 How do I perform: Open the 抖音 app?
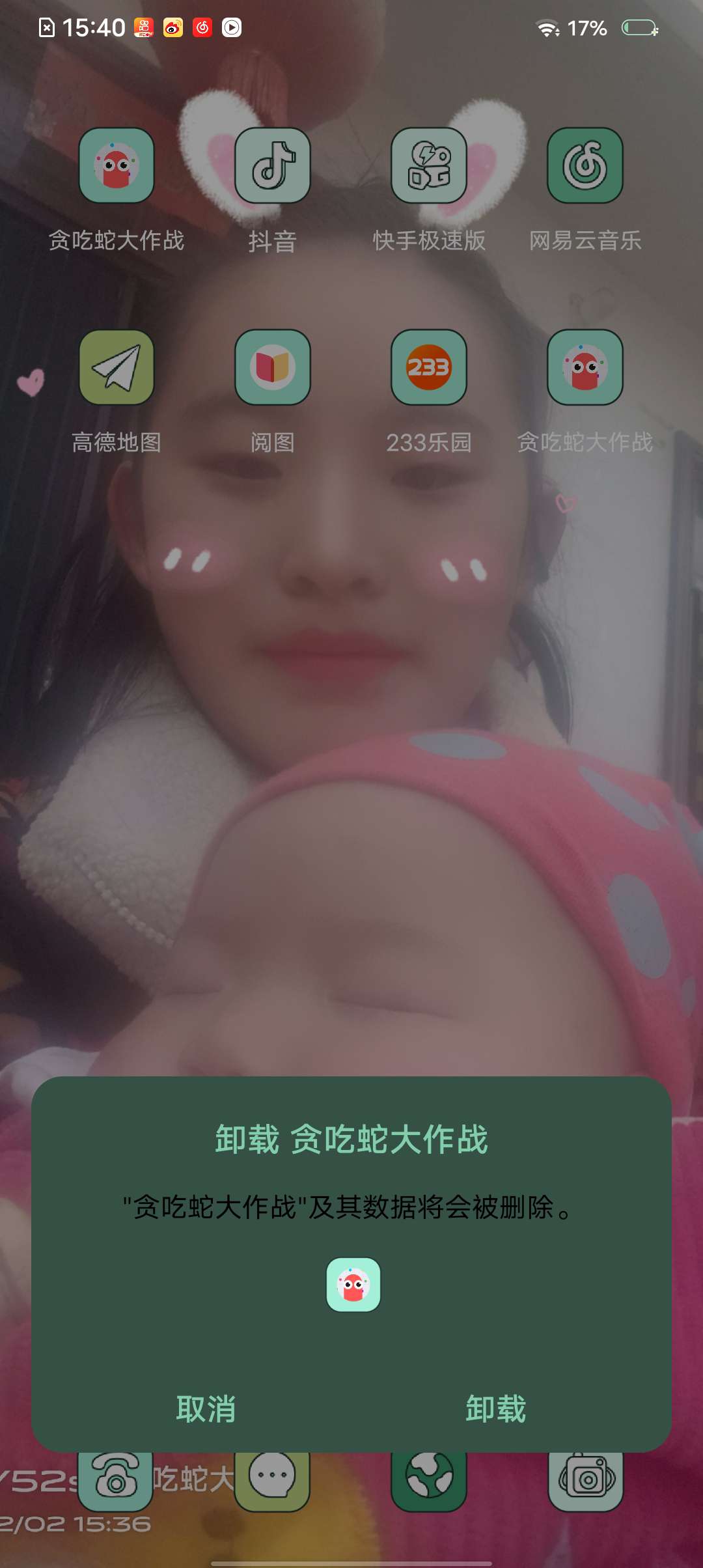272,165
